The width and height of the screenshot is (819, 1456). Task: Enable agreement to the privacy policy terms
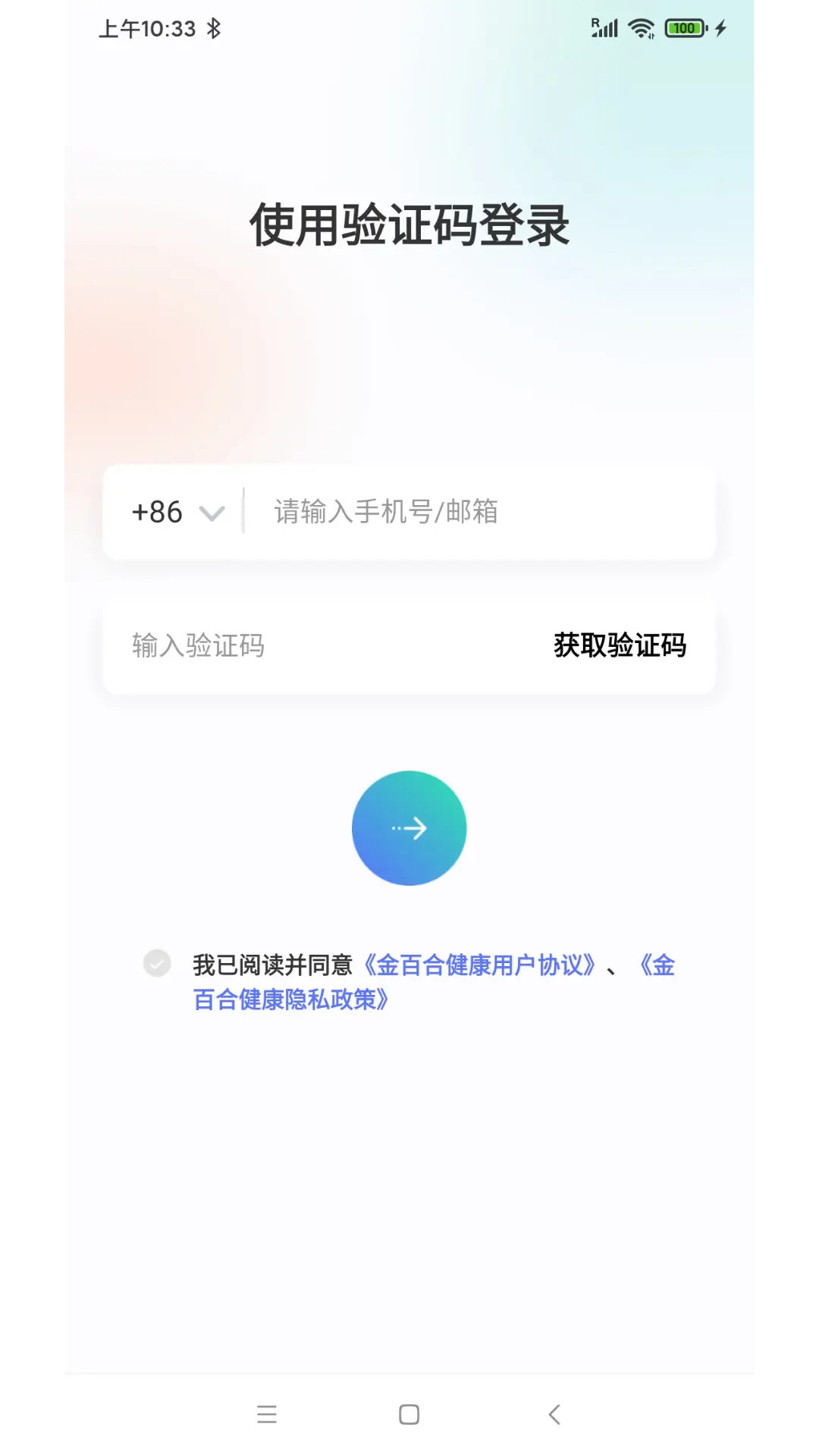click(157, 964)
